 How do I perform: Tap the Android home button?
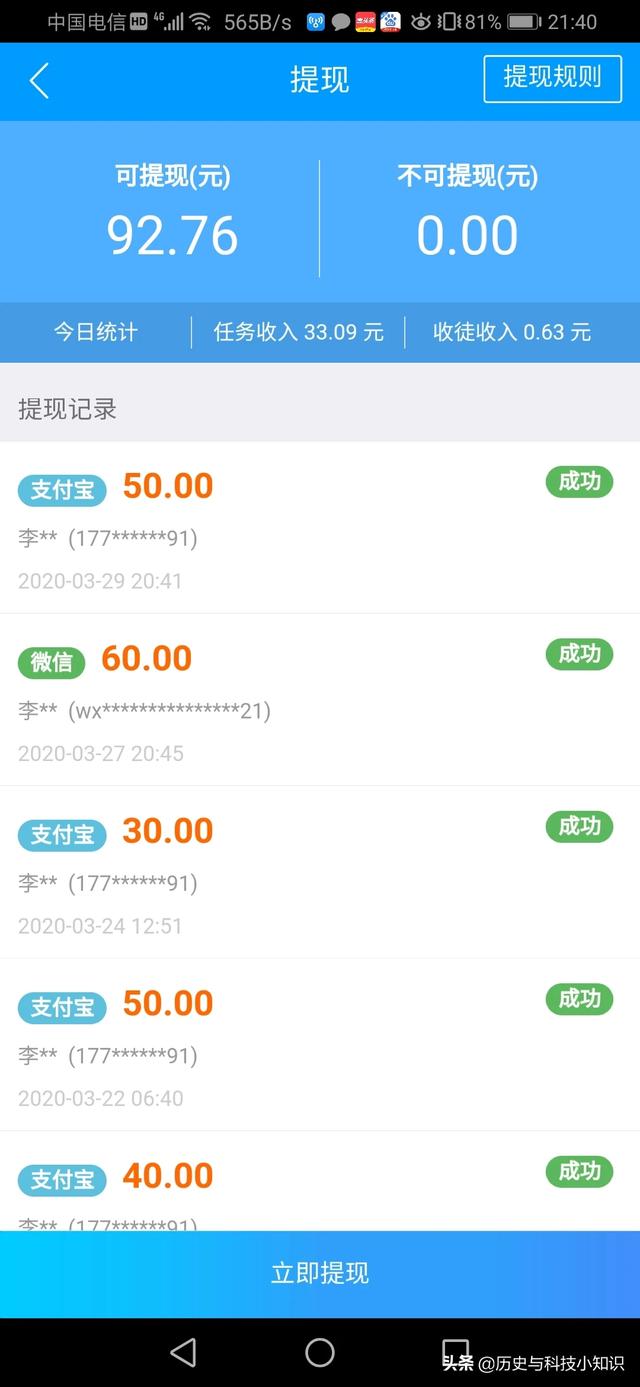(x=320, y=1353)
